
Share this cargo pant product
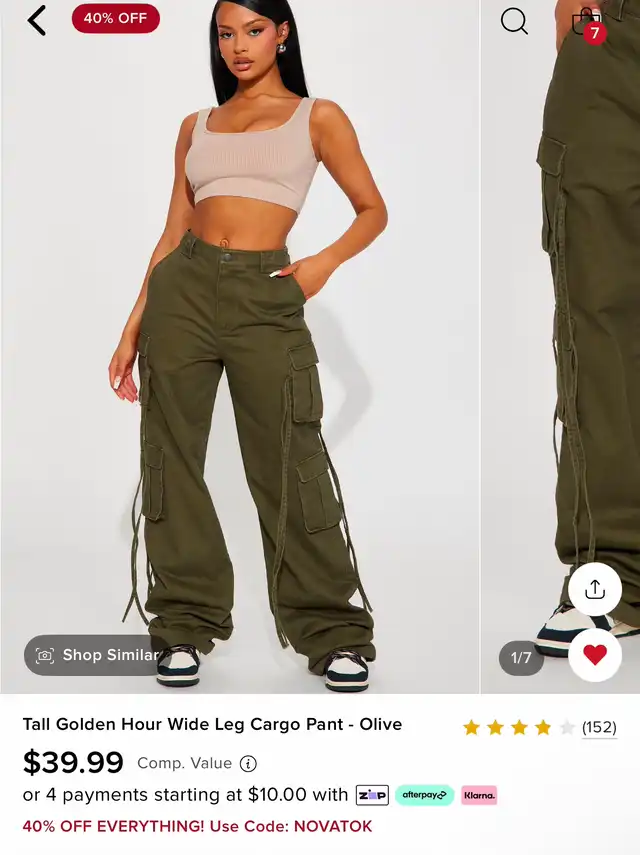(595, 589)
